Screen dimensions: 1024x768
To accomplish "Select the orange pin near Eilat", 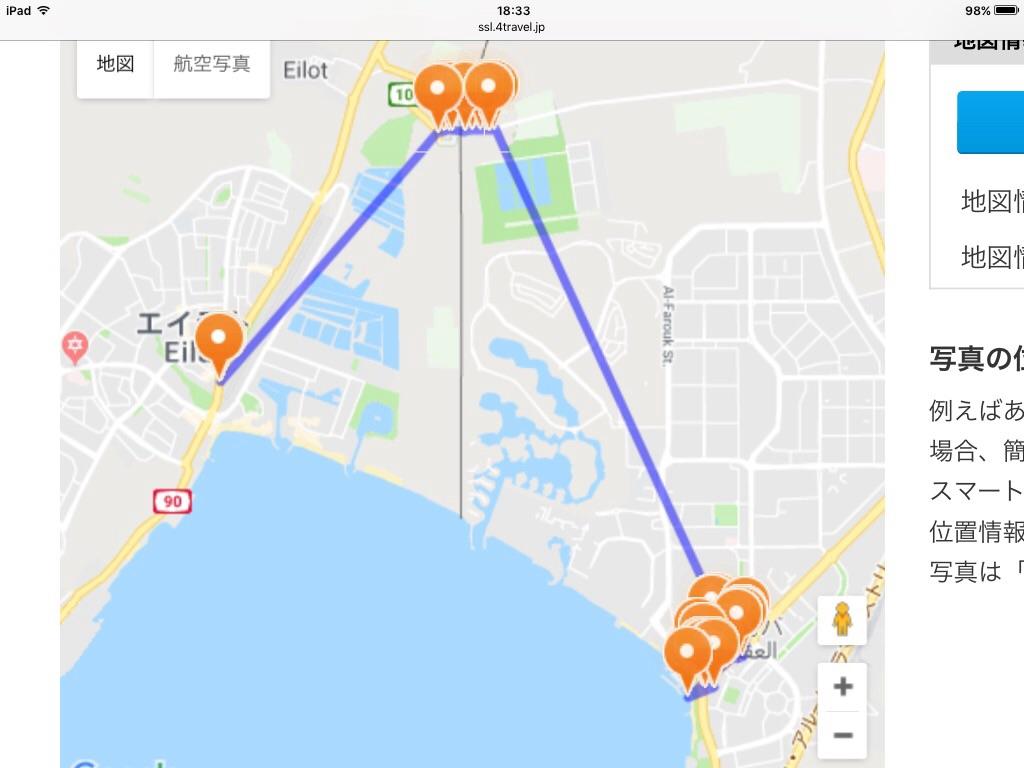I will coord(218,341).
